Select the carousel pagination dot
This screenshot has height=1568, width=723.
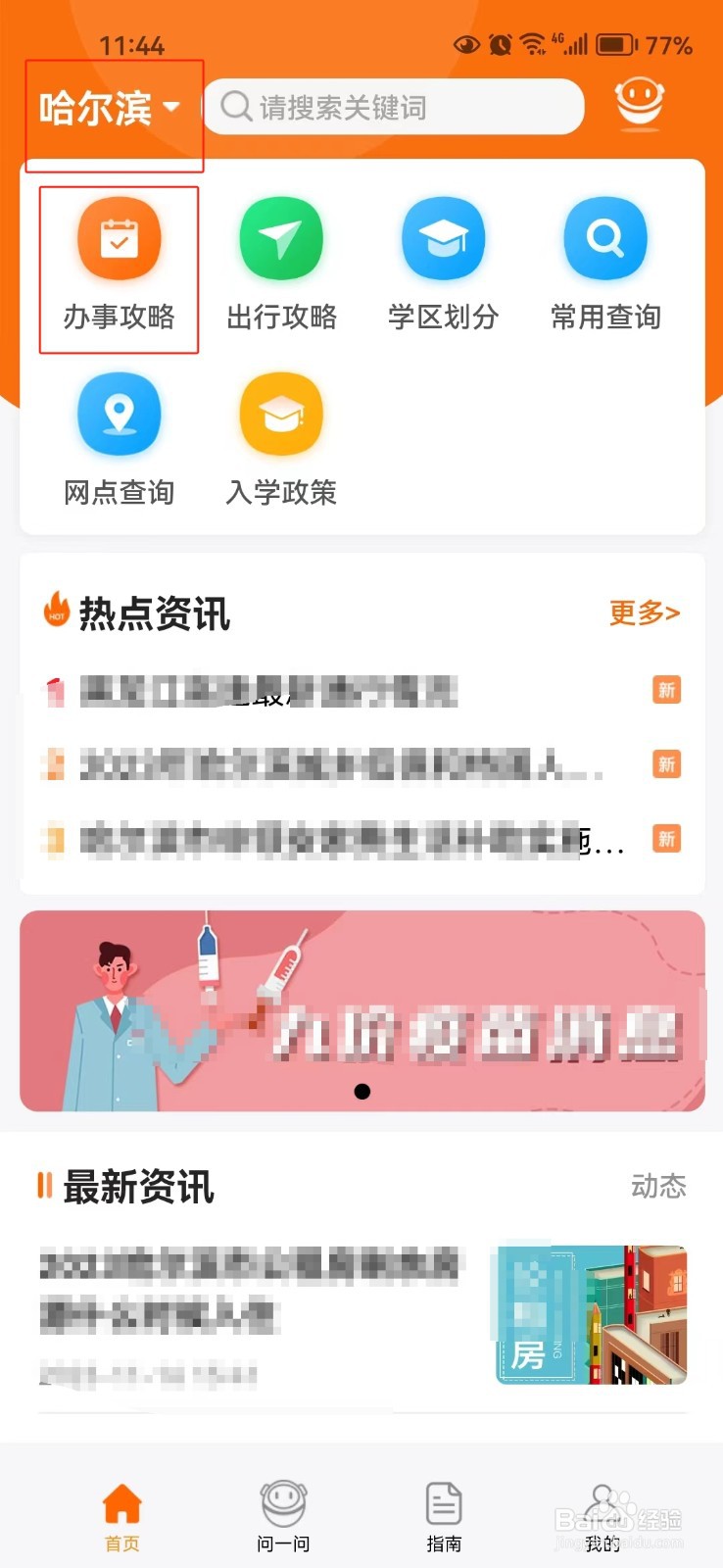coord(362,1091)
